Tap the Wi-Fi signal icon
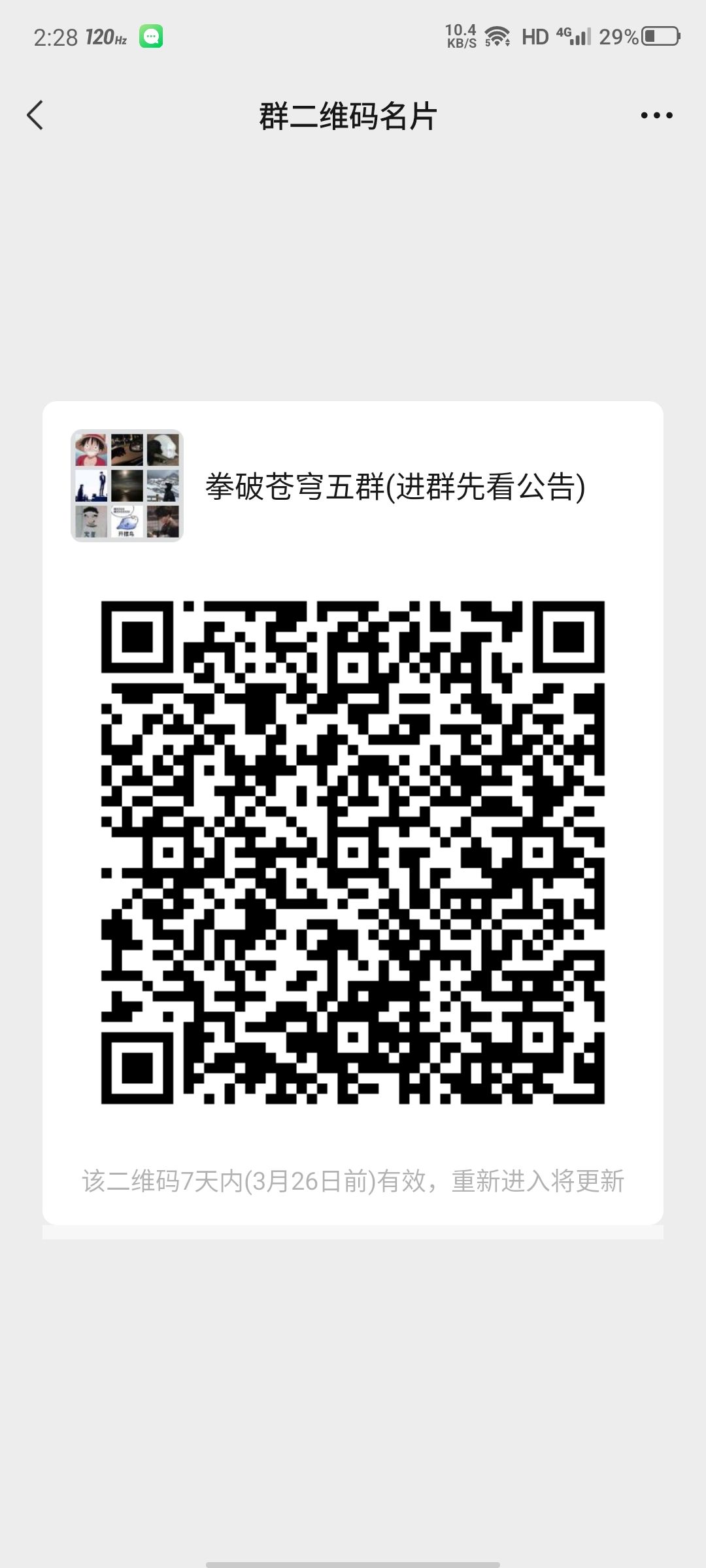Screen dimensions: 706x1568 498,36
